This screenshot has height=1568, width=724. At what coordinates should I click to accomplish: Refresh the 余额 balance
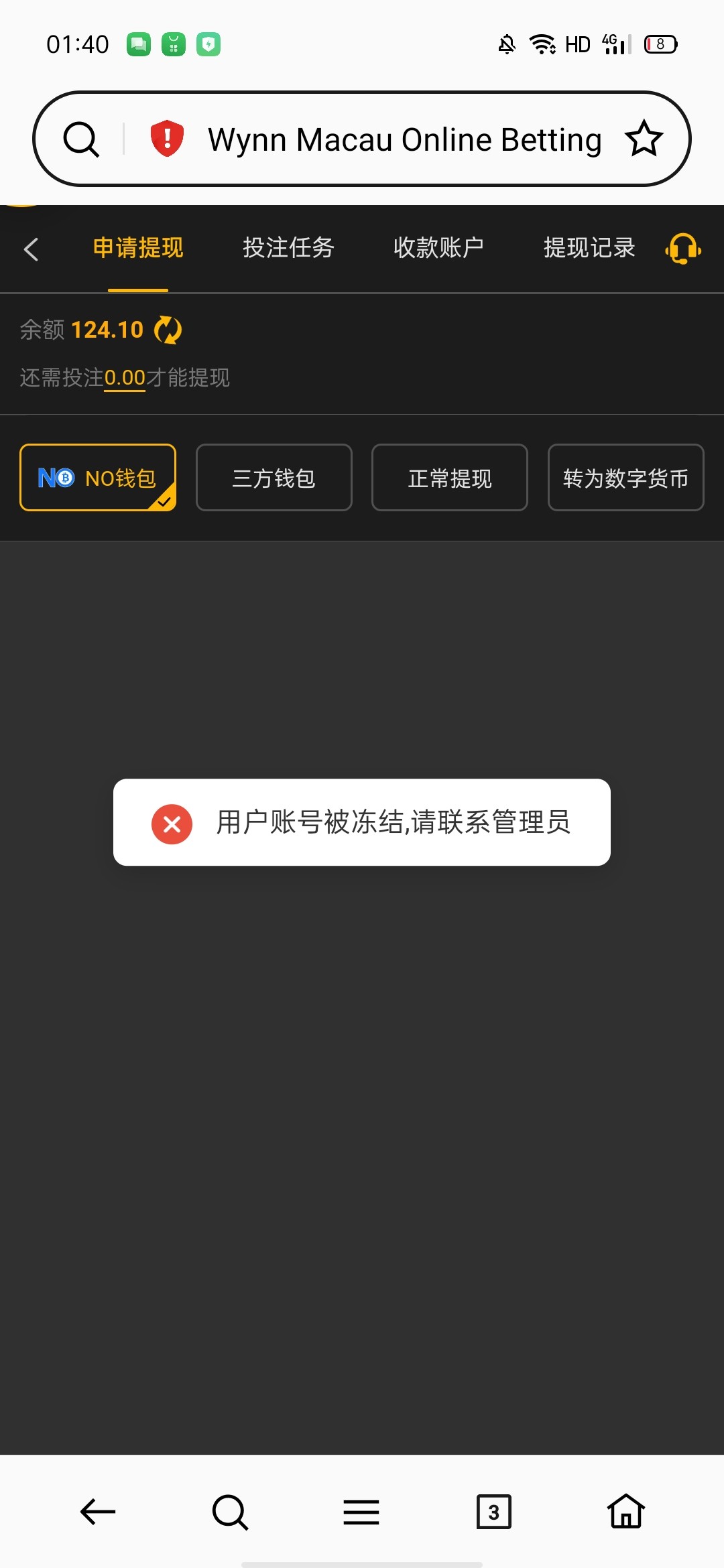click(x=168, y=330)
